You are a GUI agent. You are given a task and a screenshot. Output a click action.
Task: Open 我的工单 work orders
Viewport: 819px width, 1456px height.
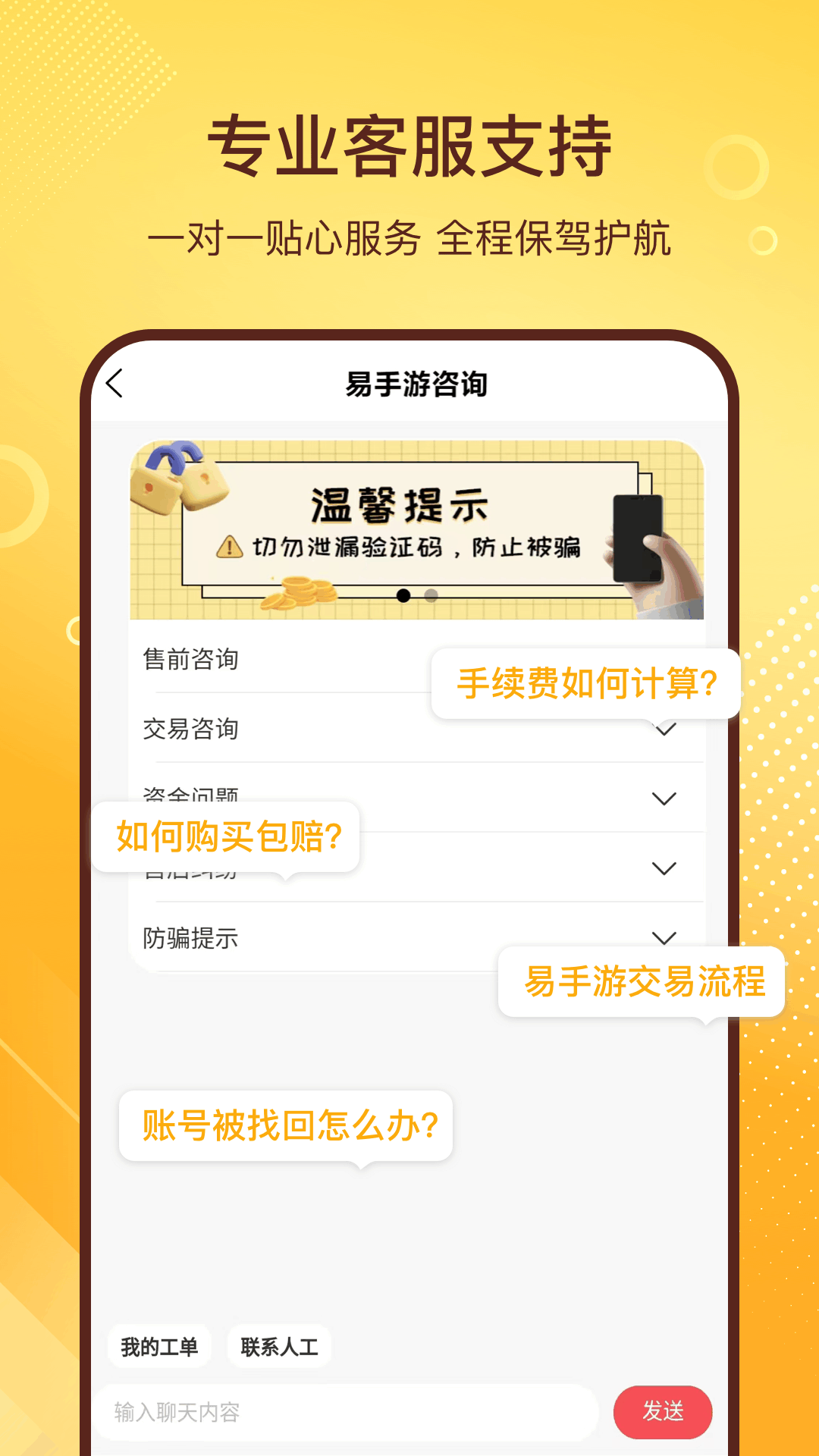159,1346
